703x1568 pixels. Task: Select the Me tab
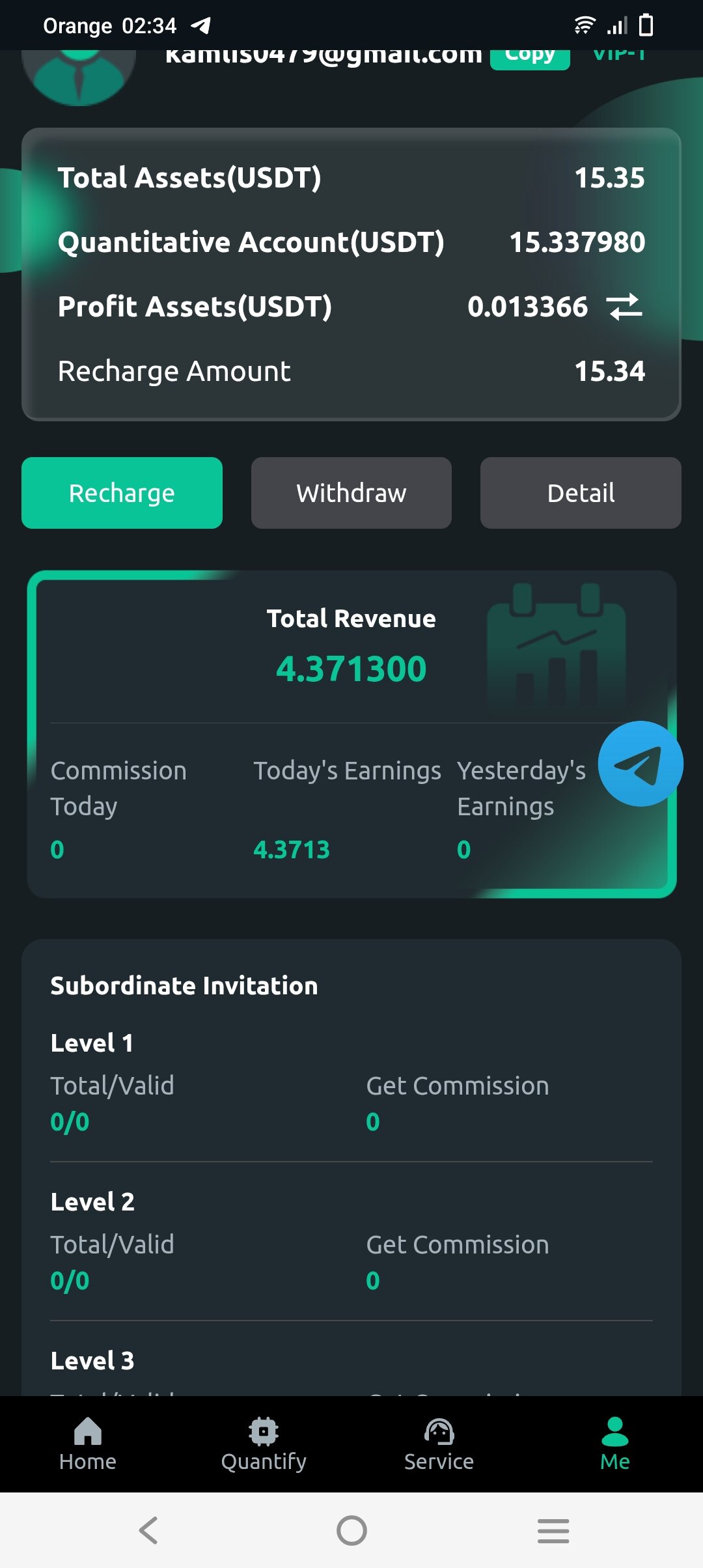(x=615, y=1444)
